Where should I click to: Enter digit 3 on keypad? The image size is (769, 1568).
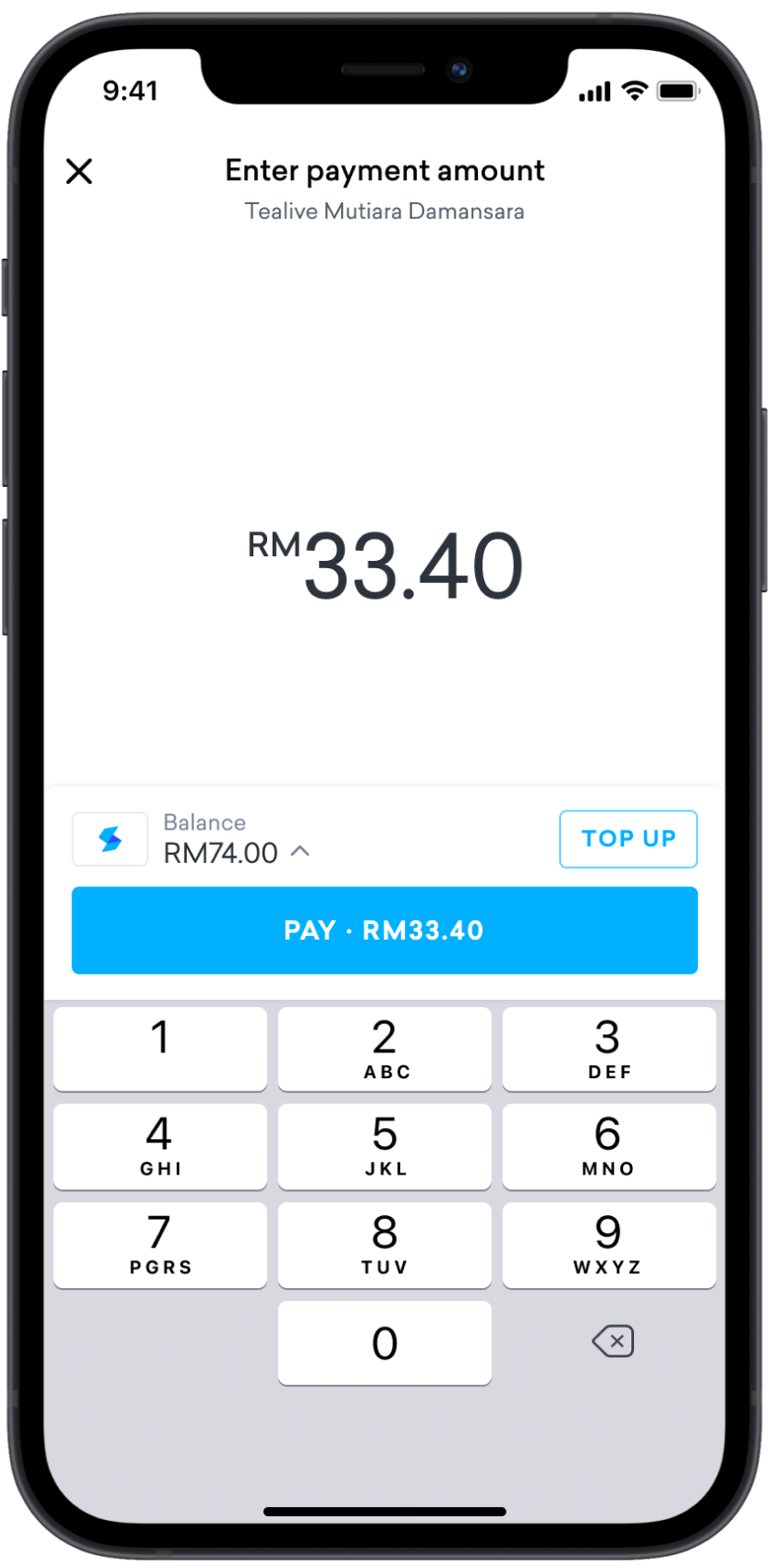(x=608, y=1048)
